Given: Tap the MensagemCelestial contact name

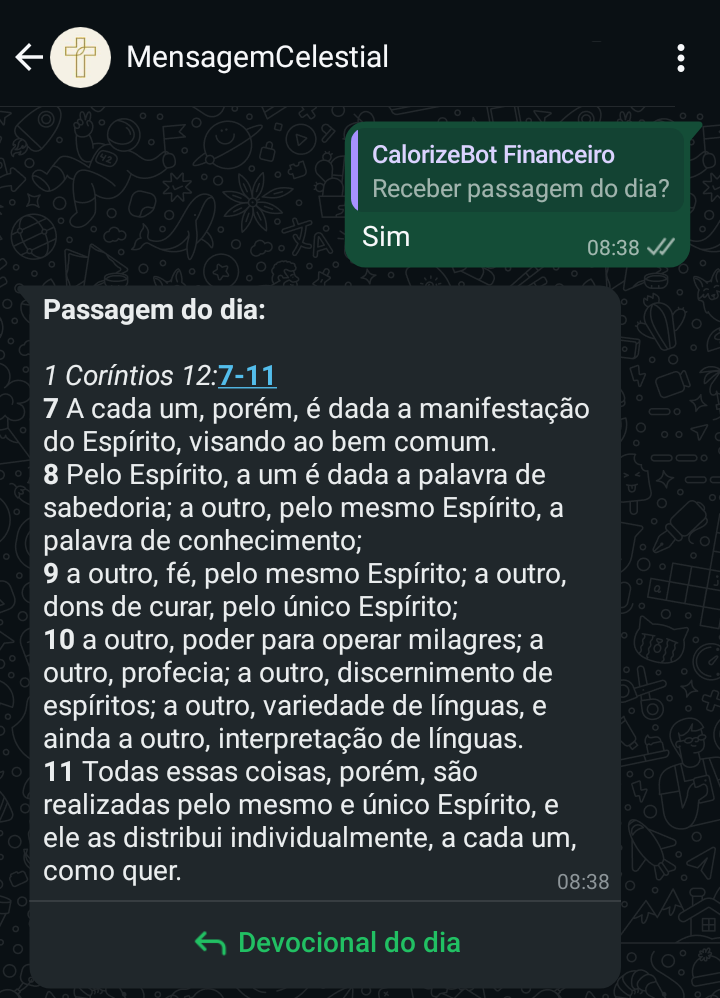Looking at the screenshot, I should click(259, 57).
